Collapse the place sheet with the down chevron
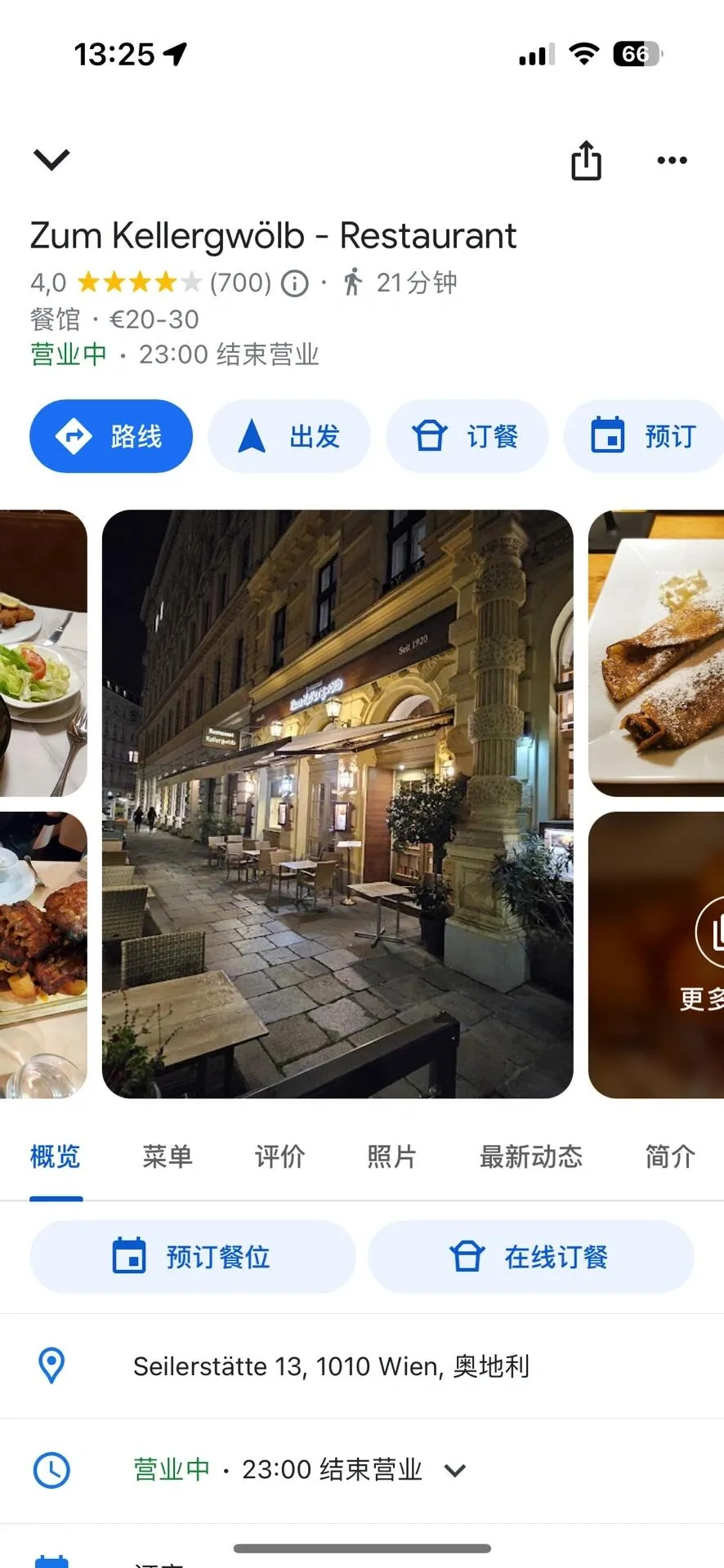Viewport: 724px width, 1568px height. 51,159
